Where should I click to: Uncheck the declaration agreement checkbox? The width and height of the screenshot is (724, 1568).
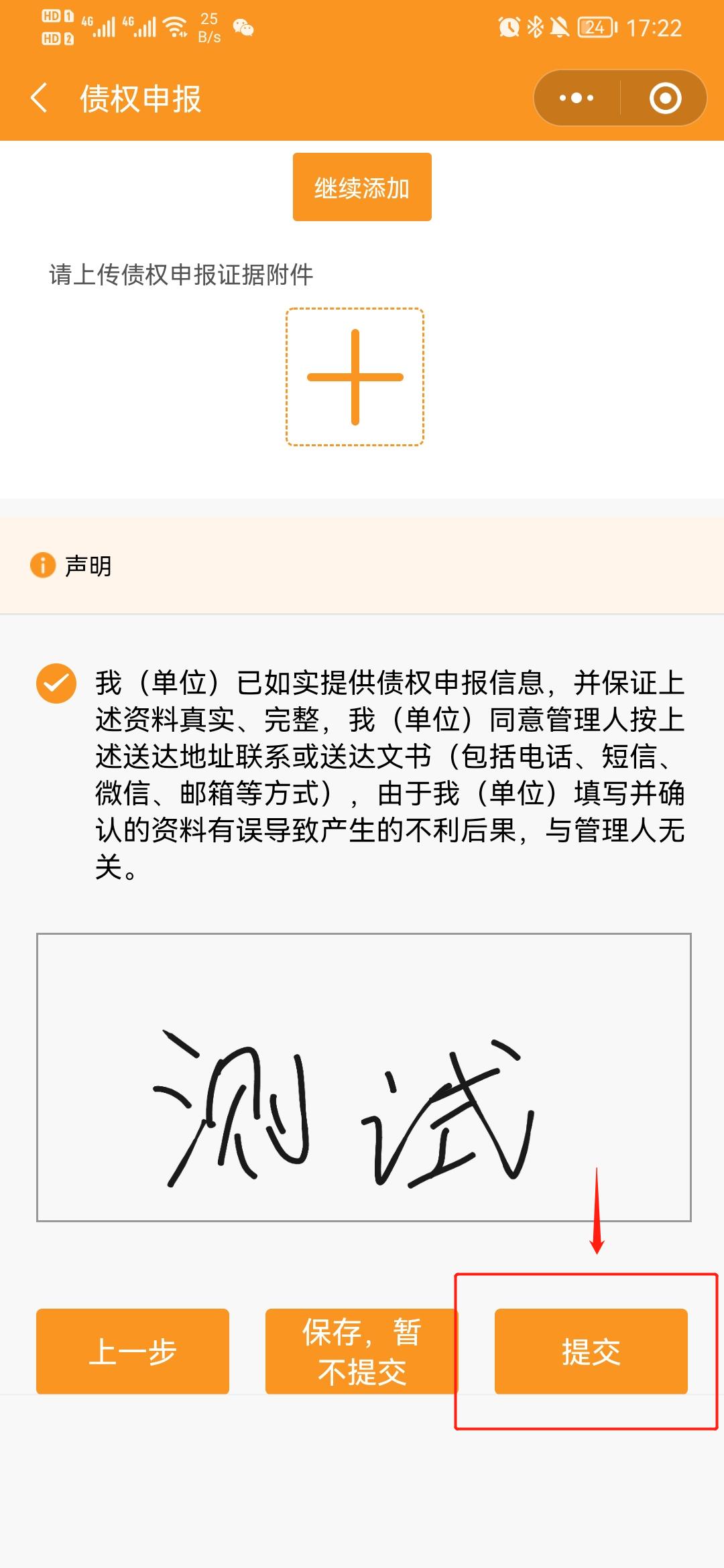56,683
